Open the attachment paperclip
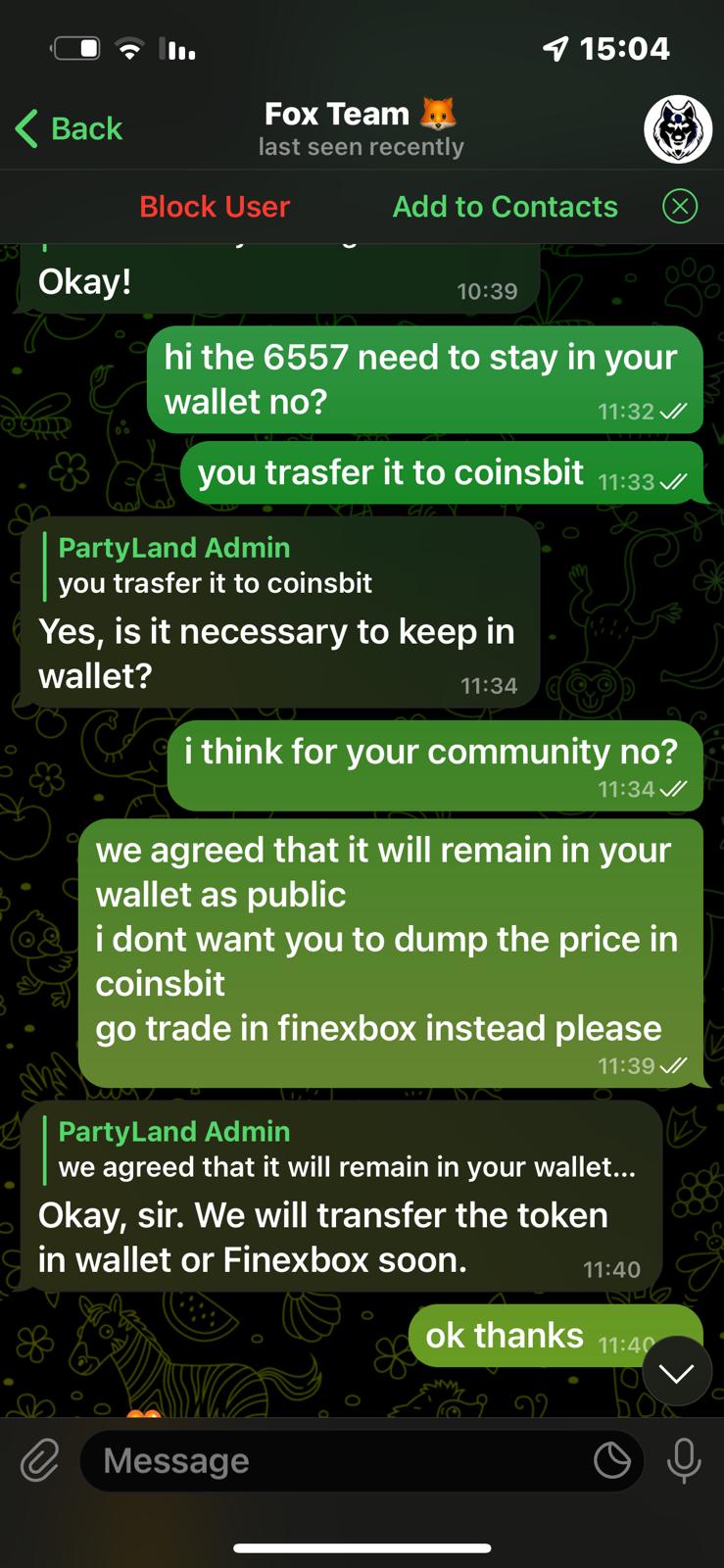The width and height of the screenshot is (724, 1568). click(40, 1461)
